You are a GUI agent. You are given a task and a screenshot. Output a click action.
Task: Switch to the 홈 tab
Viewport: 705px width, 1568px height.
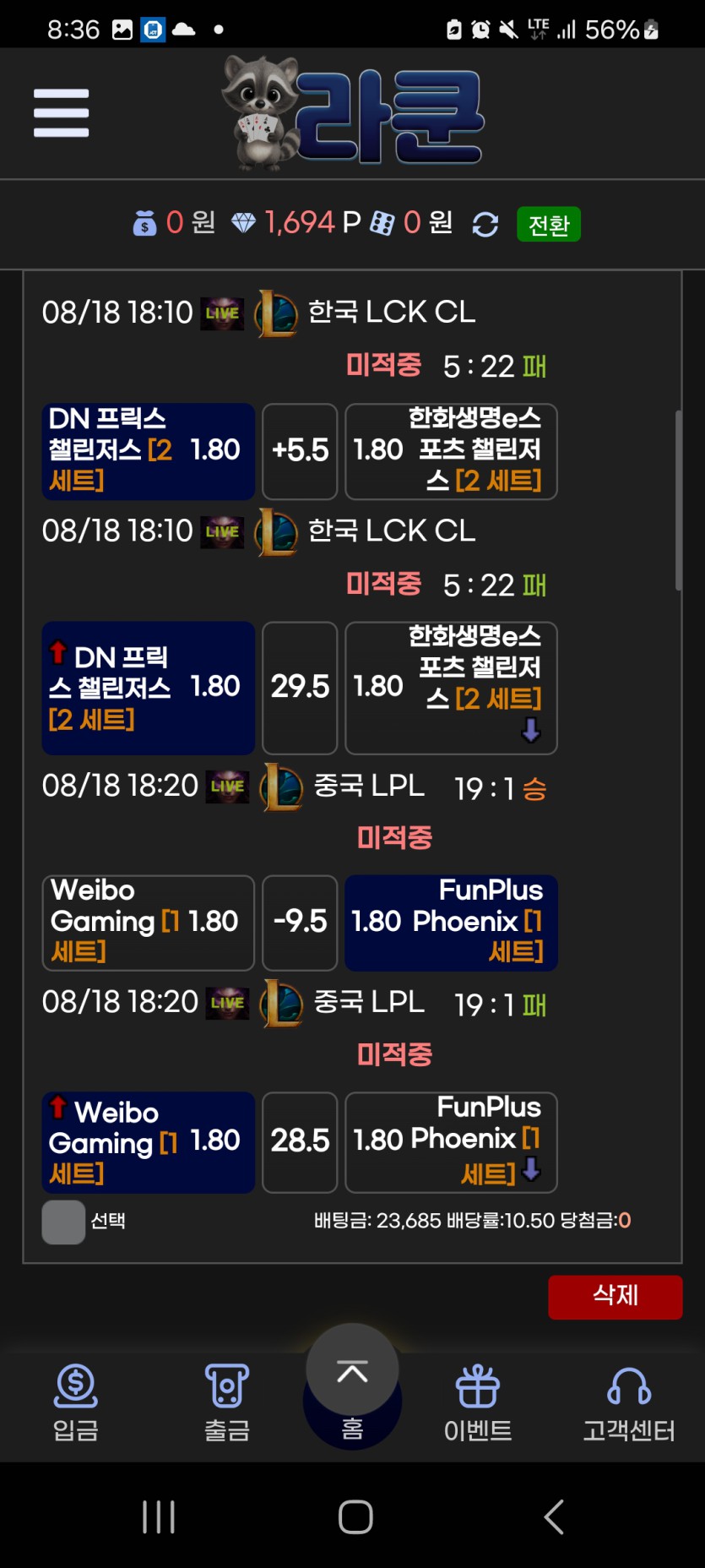tap(352, 1428)
